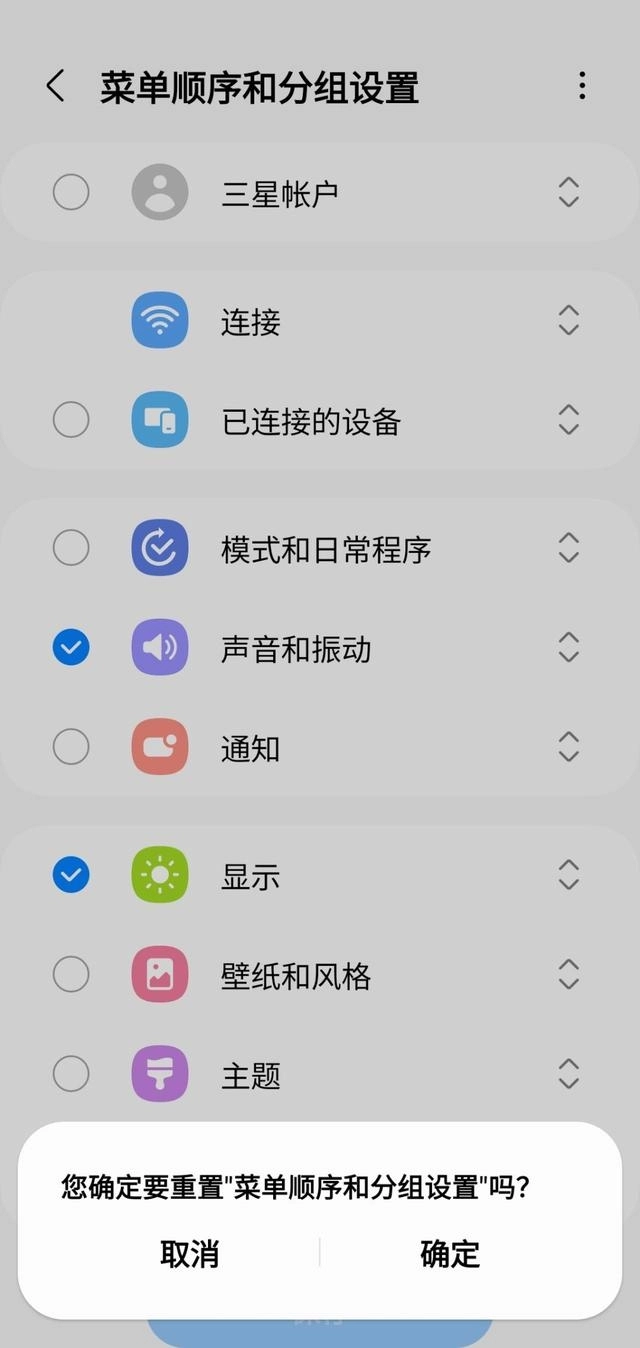The height and width of the screenshot is (1348, 640).
Task: Select the 三星帐户 checkbox
Action: (x=71, y=192)
